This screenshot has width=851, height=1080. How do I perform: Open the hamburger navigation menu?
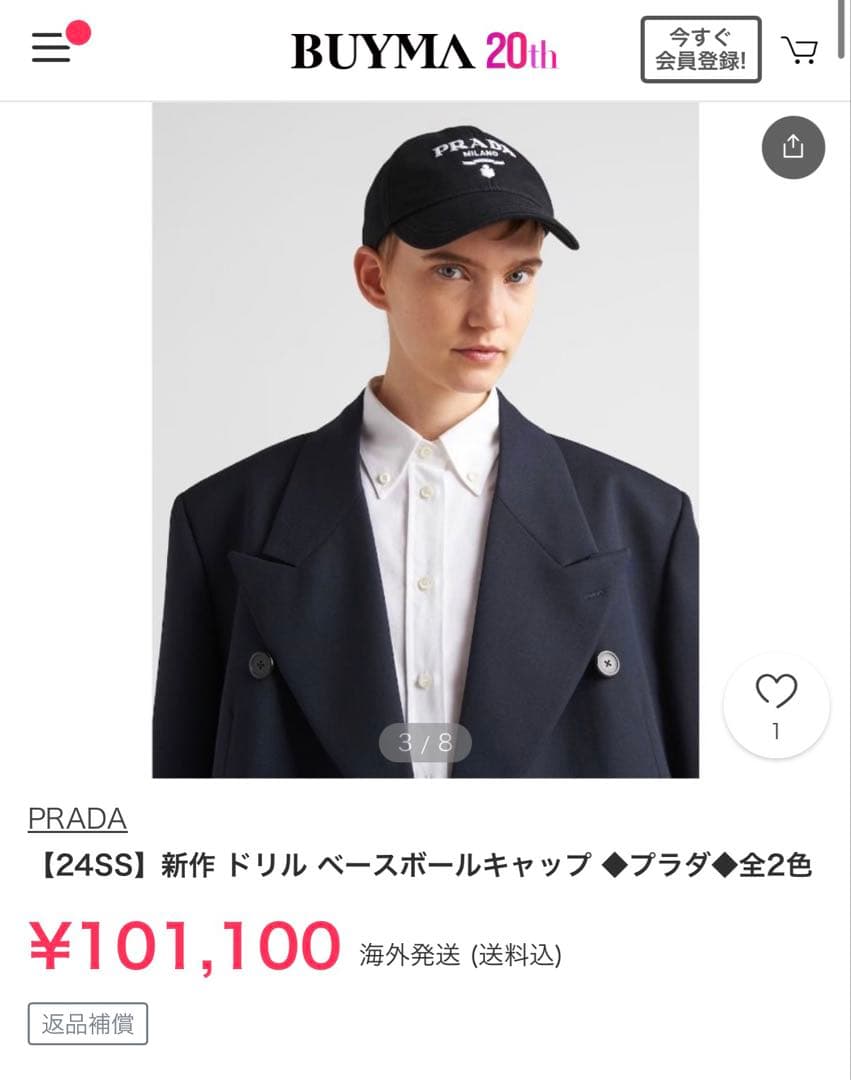tap(50, 47)
